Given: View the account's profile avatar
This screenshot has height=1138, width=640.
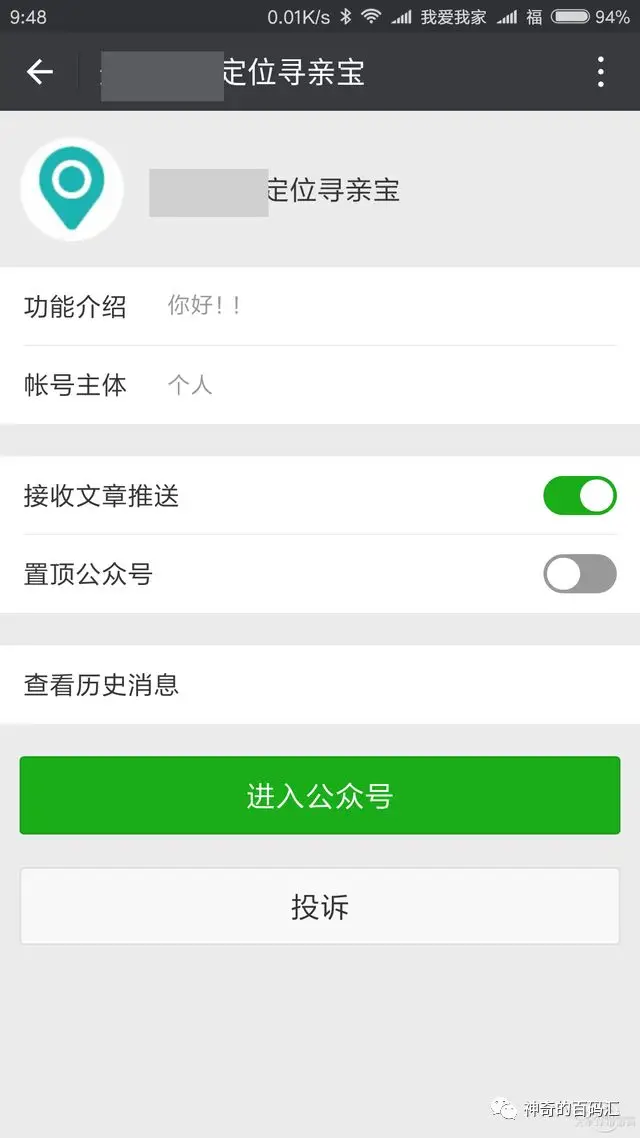Looking at the screenshot, I should click(72, 190).
